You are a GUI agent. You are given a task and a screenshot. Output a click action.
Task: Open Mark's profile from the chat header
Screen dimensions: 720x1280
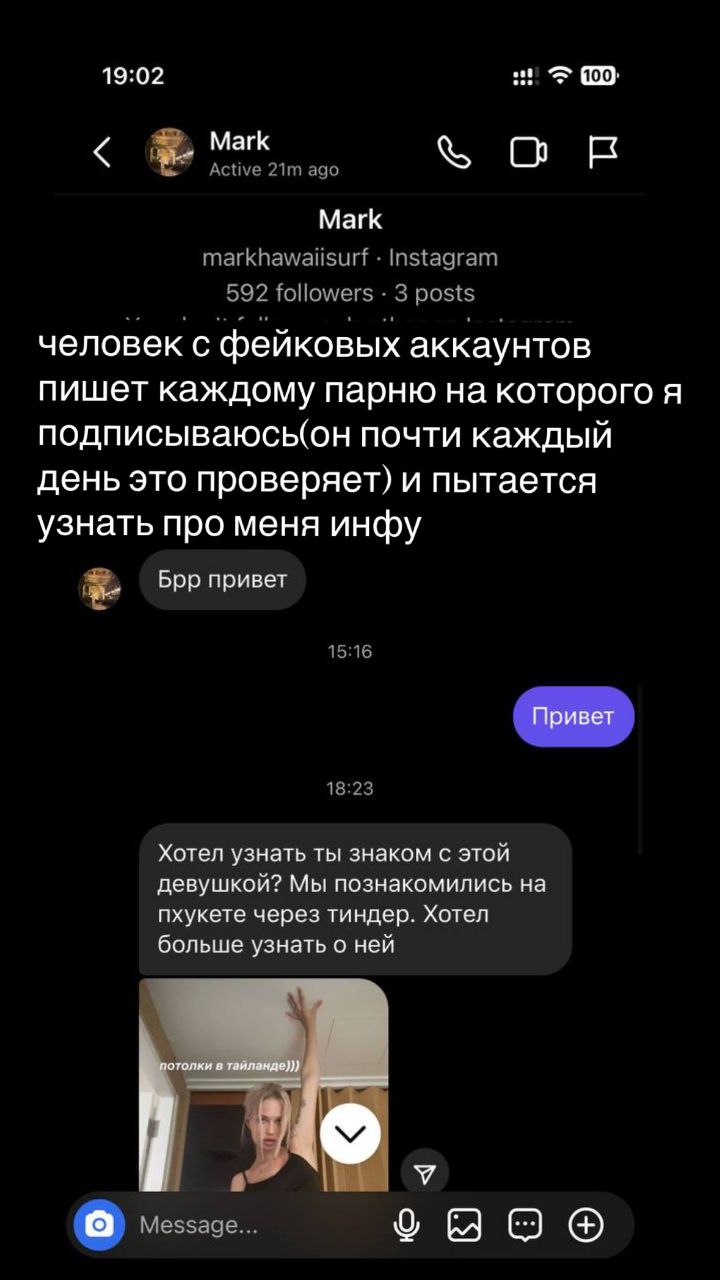(241, 154)
